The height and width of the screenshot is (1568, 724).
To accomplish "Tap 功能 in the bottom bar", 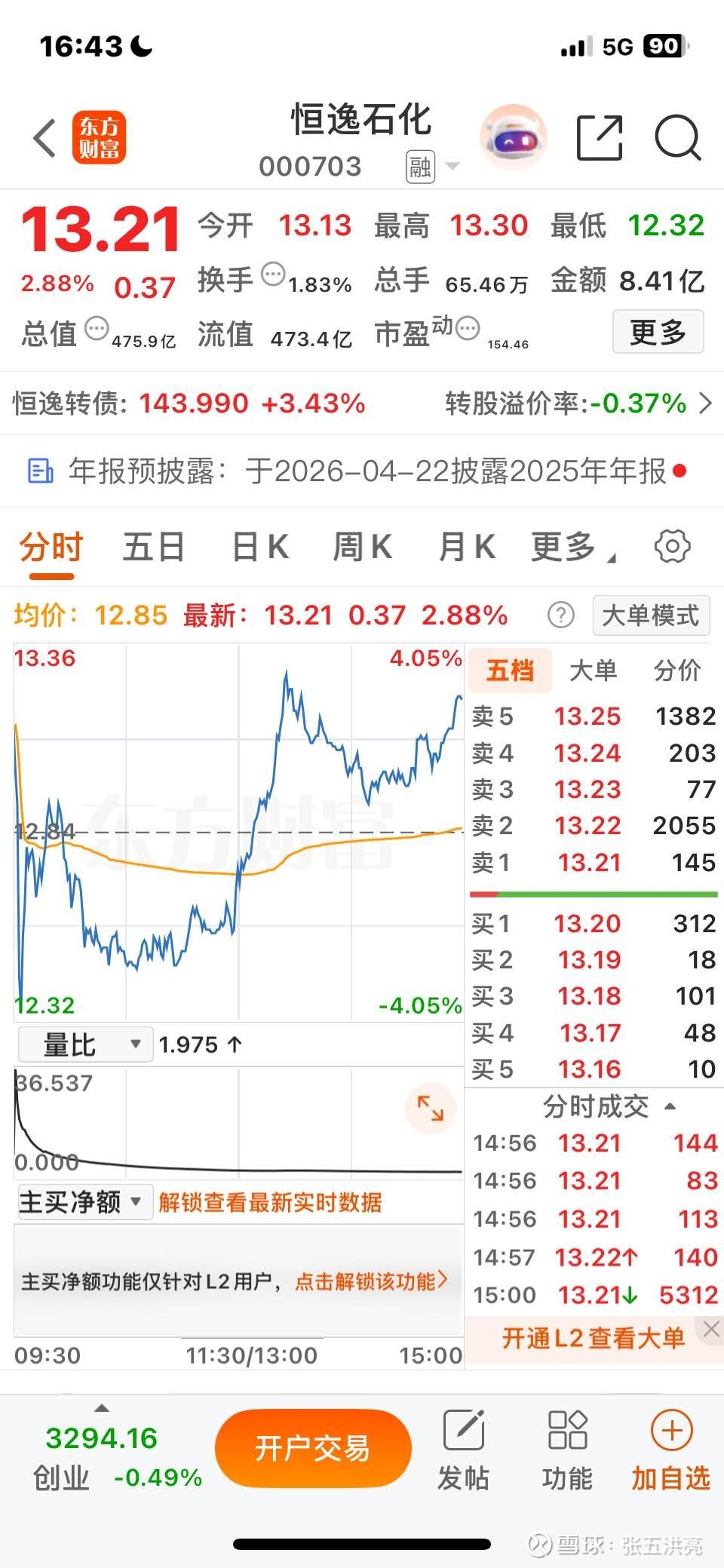I will (567, 1447).
